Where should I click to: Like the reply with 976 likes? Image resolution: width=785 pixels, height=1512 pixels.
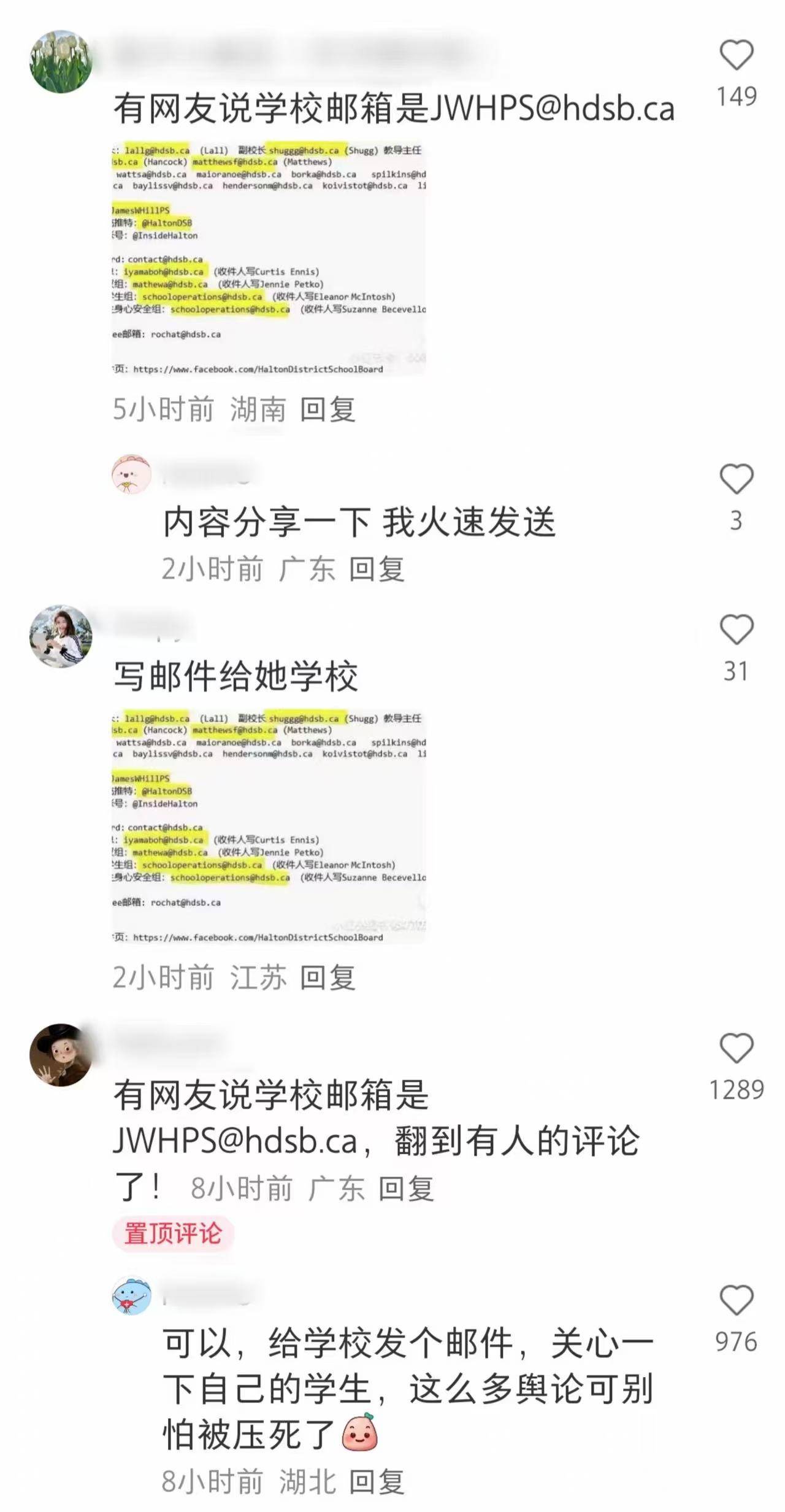736,1300
